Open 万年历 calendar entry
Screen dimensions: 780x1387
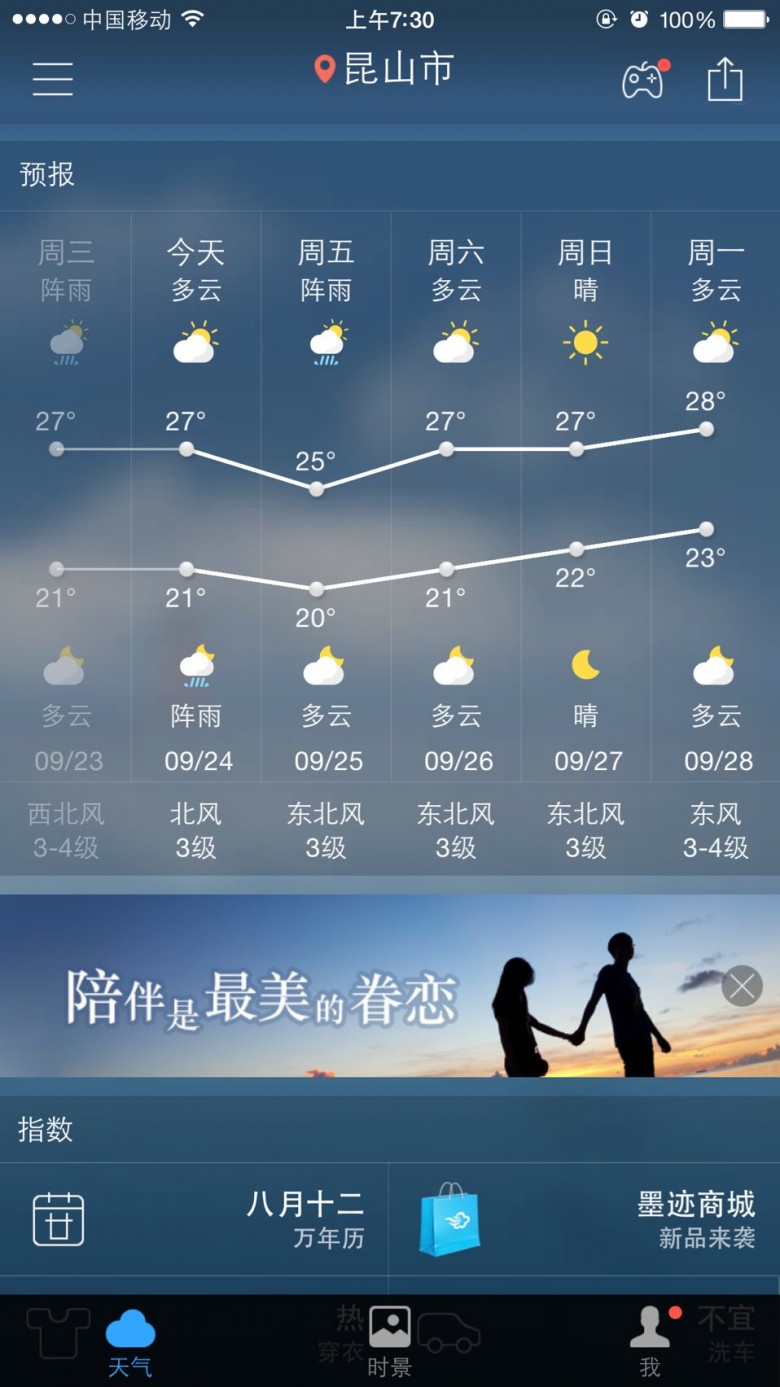pos(195,1219)
